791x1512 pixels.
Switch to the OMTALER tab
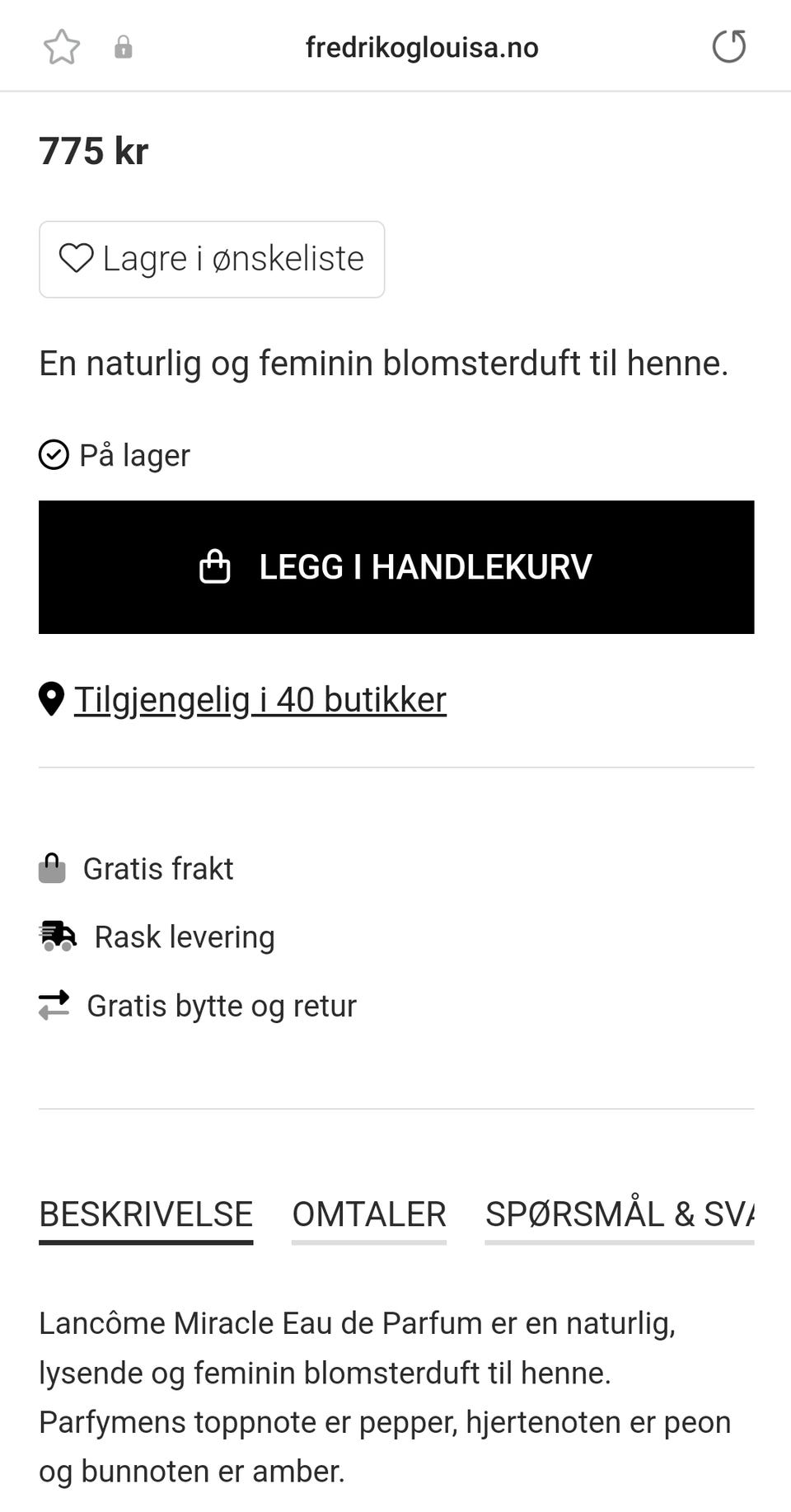tap(368, 1214)
